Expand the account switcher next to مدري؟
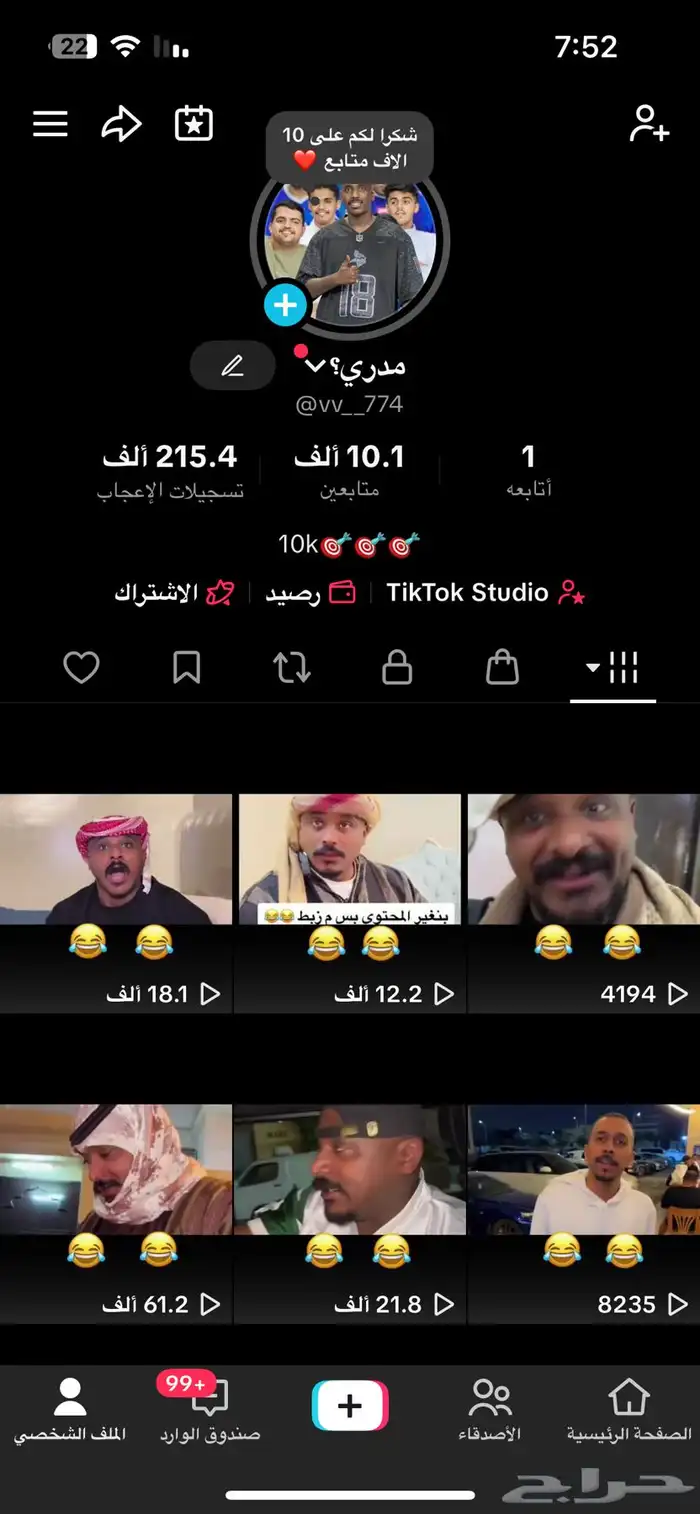This screenshot has width=700, height=1514. point(314,366)
